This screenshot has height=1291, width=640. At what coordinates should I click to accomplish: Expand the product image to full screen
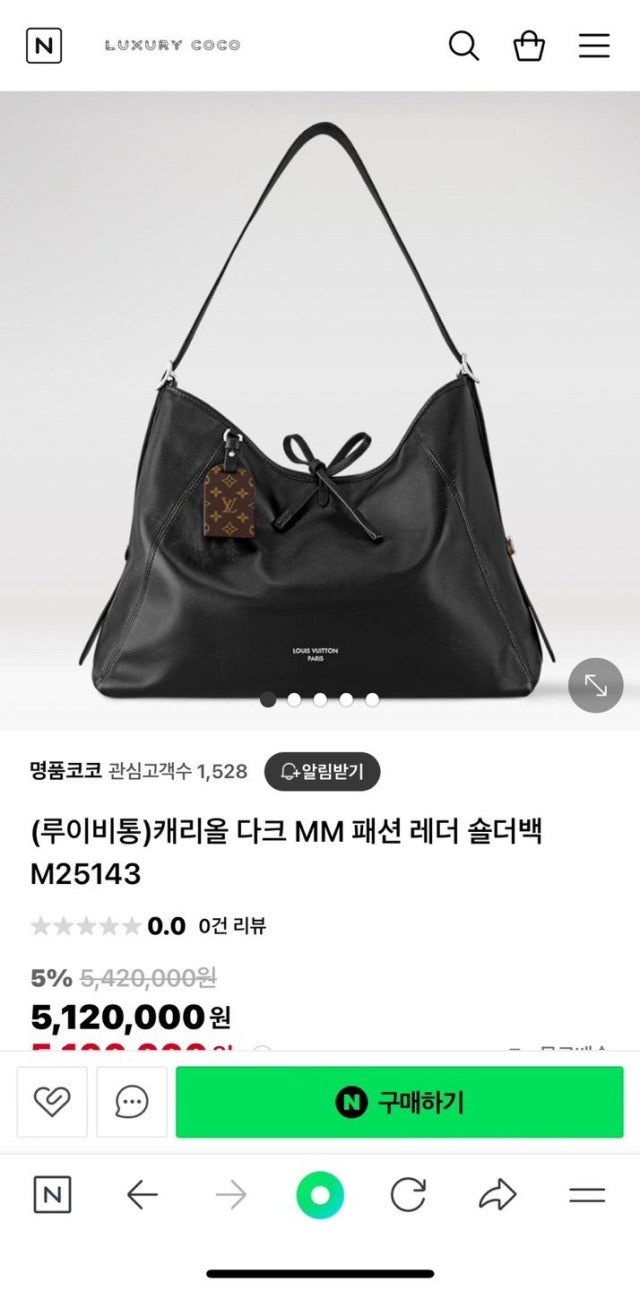595,685
